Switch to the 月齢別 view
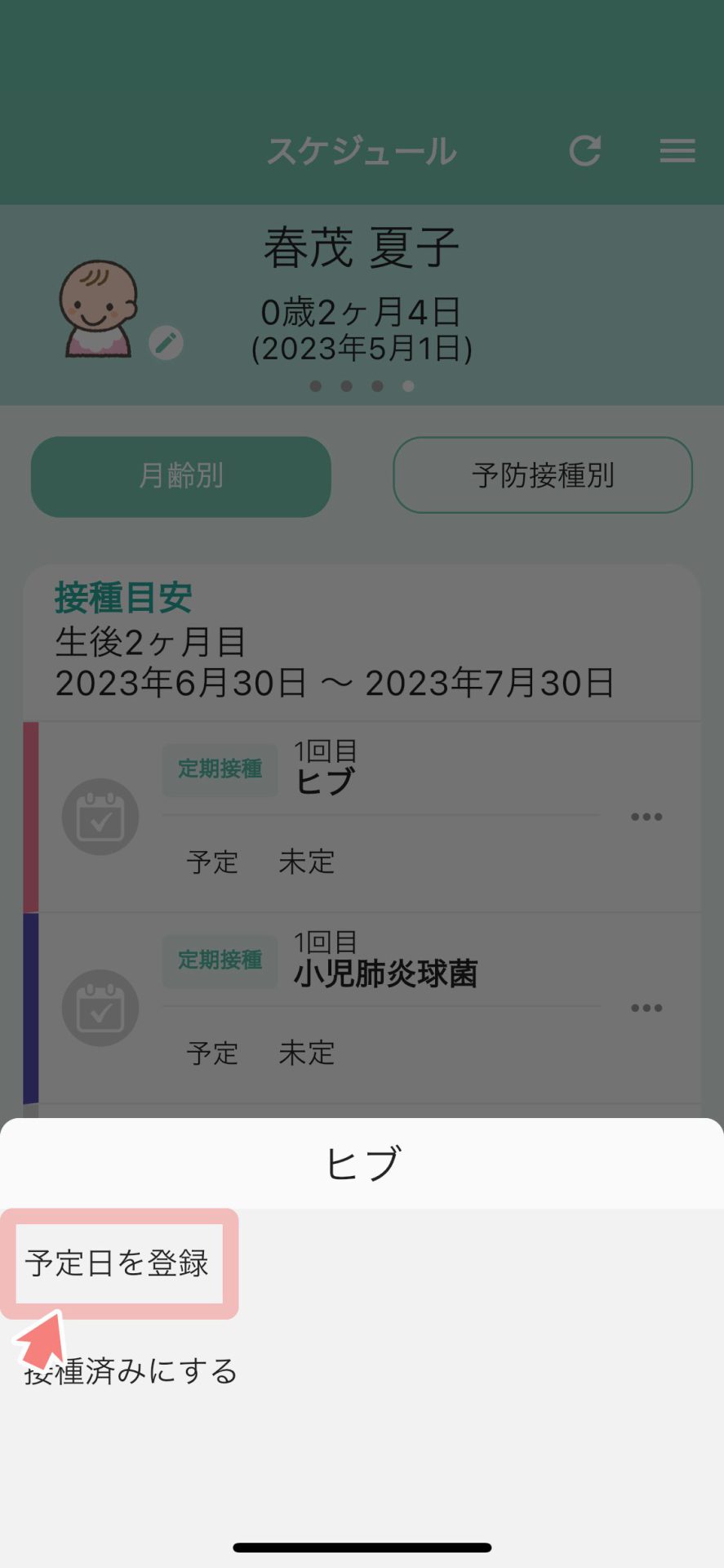 [180, 476]
